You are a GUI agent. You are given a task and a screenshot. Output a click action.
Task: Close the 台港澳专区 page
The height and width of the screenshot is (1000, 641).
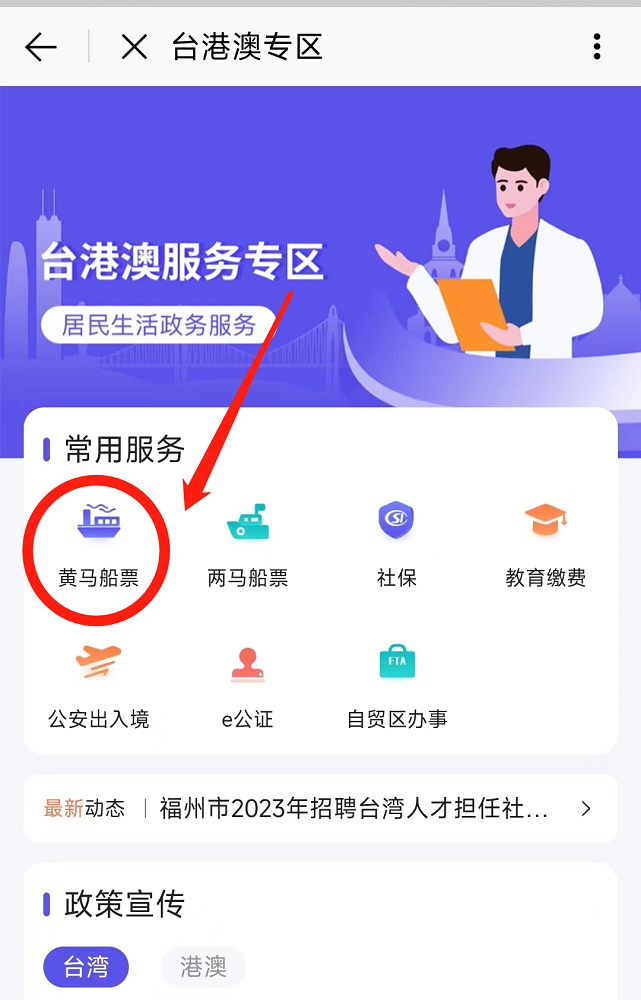point(134,47)
